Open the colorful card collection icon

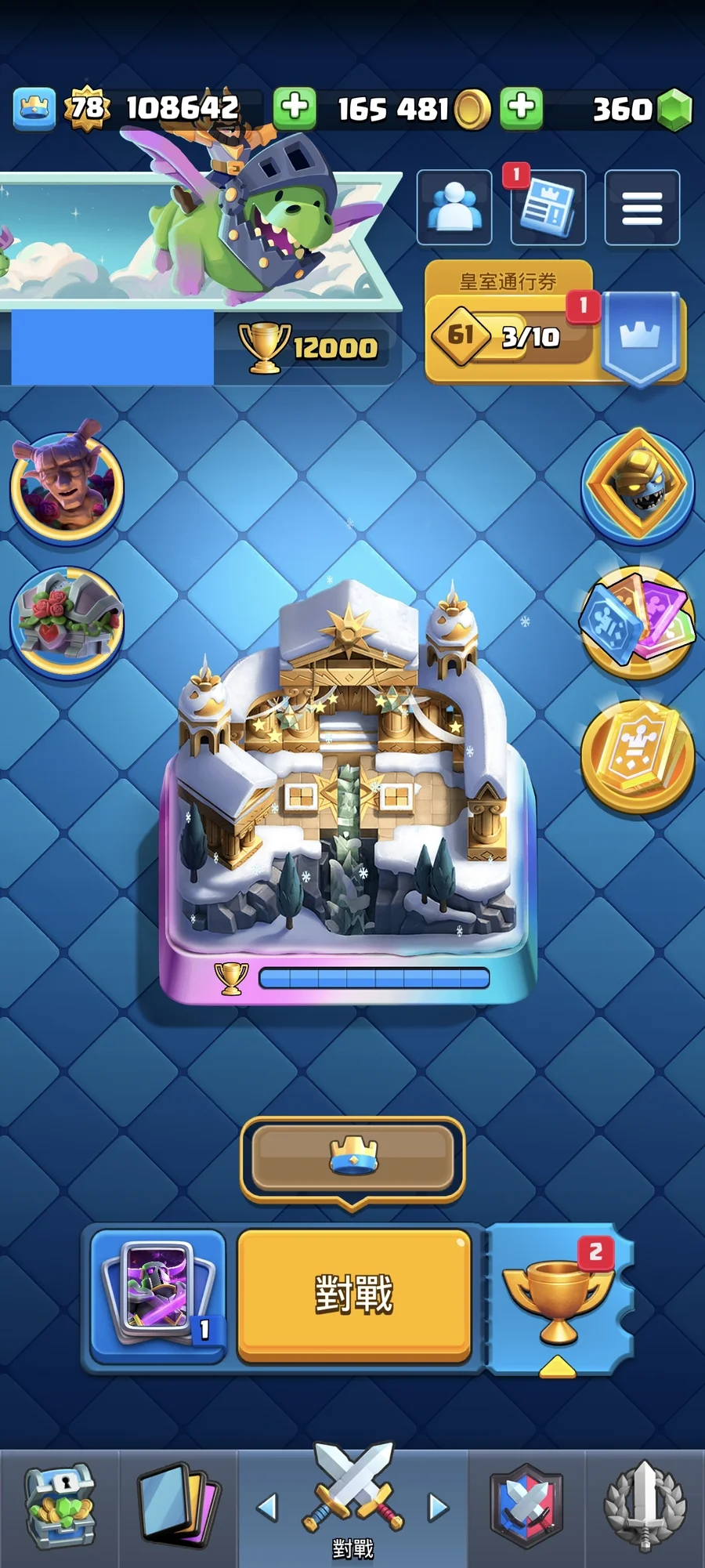[x=638, y=621]
